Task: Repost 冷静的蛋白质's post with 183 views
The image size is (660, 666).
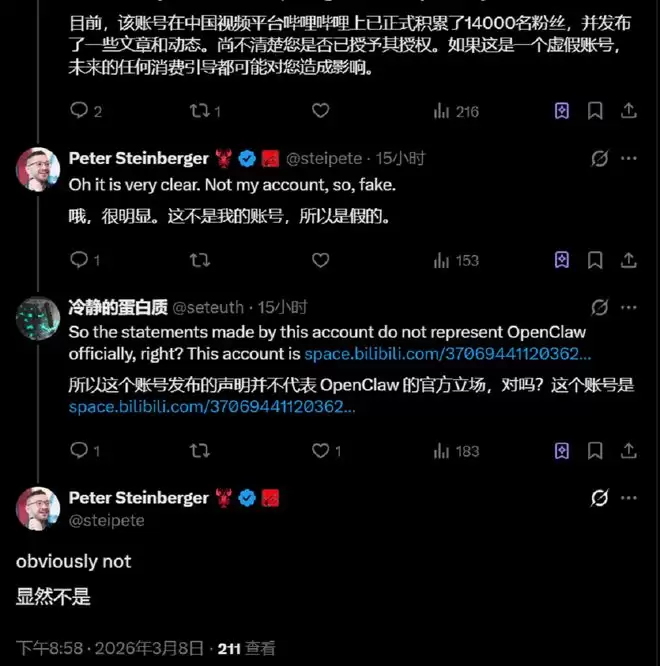Action: tap(200, 451)
